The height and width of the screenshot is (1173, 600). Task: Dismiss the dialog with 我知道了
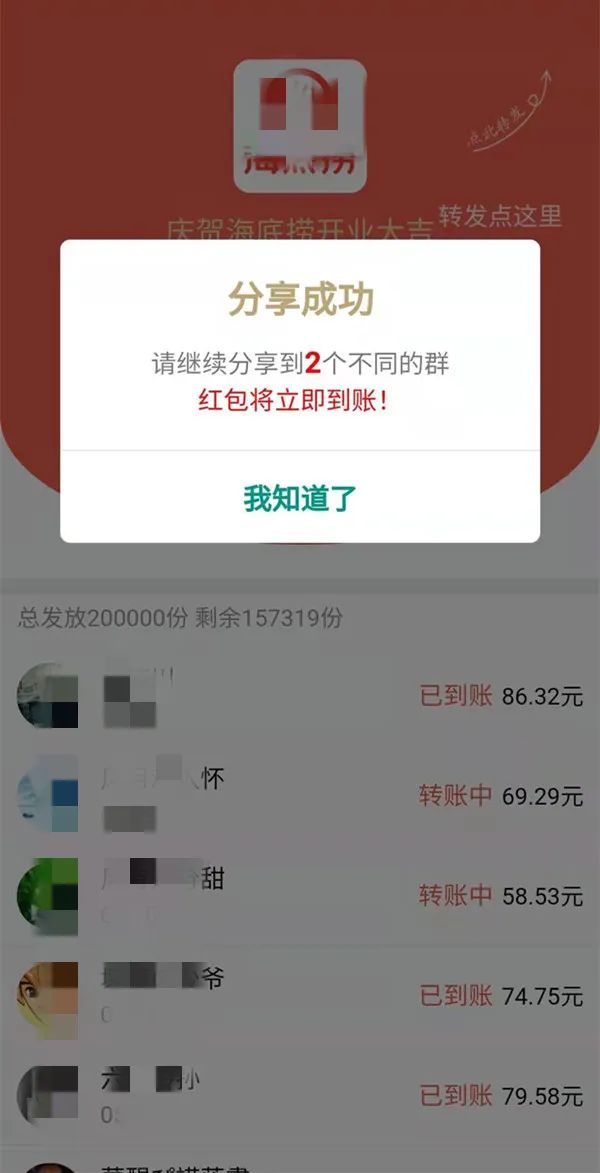click(300, 498)
